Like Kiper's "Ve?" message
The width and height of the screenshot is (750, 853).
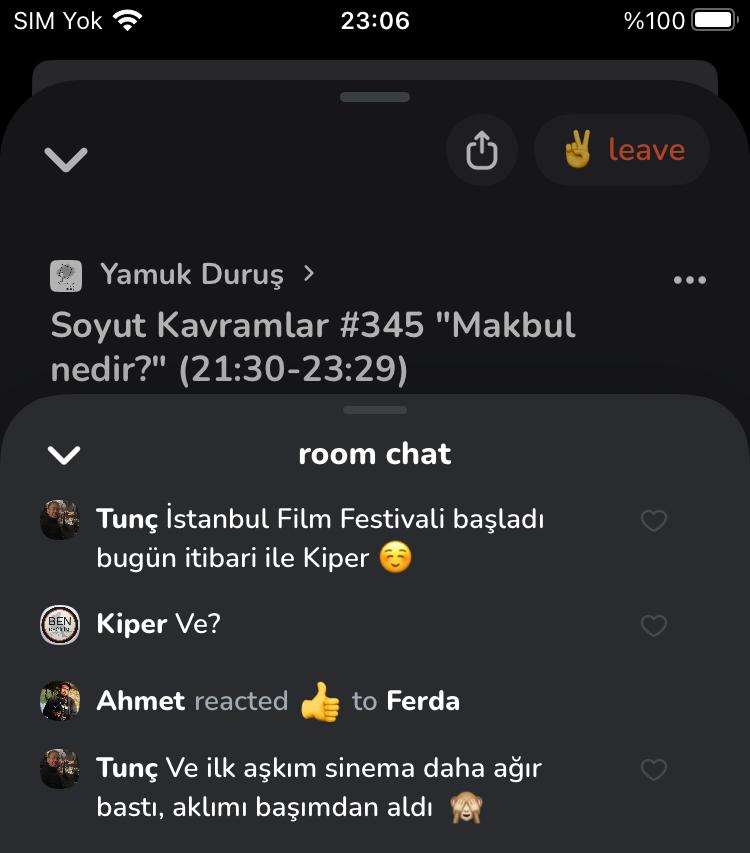(653, 626)
